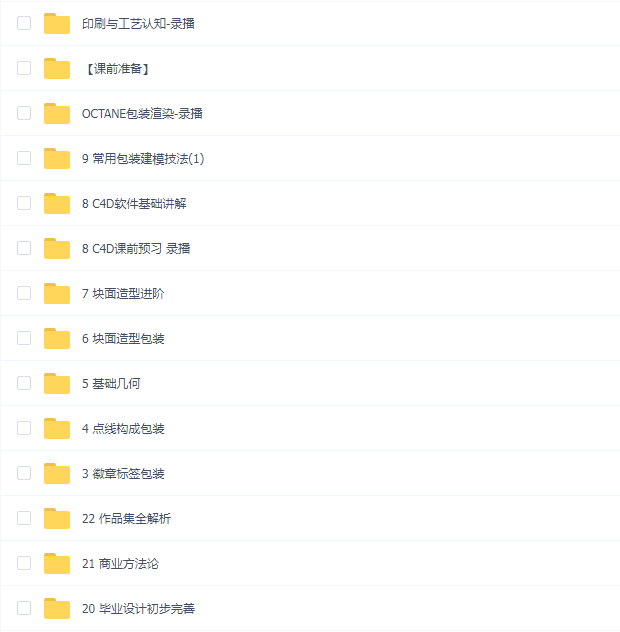Select the checkbox for 5 基础几何
Screen dimensions: 620x632
(24, 383)
